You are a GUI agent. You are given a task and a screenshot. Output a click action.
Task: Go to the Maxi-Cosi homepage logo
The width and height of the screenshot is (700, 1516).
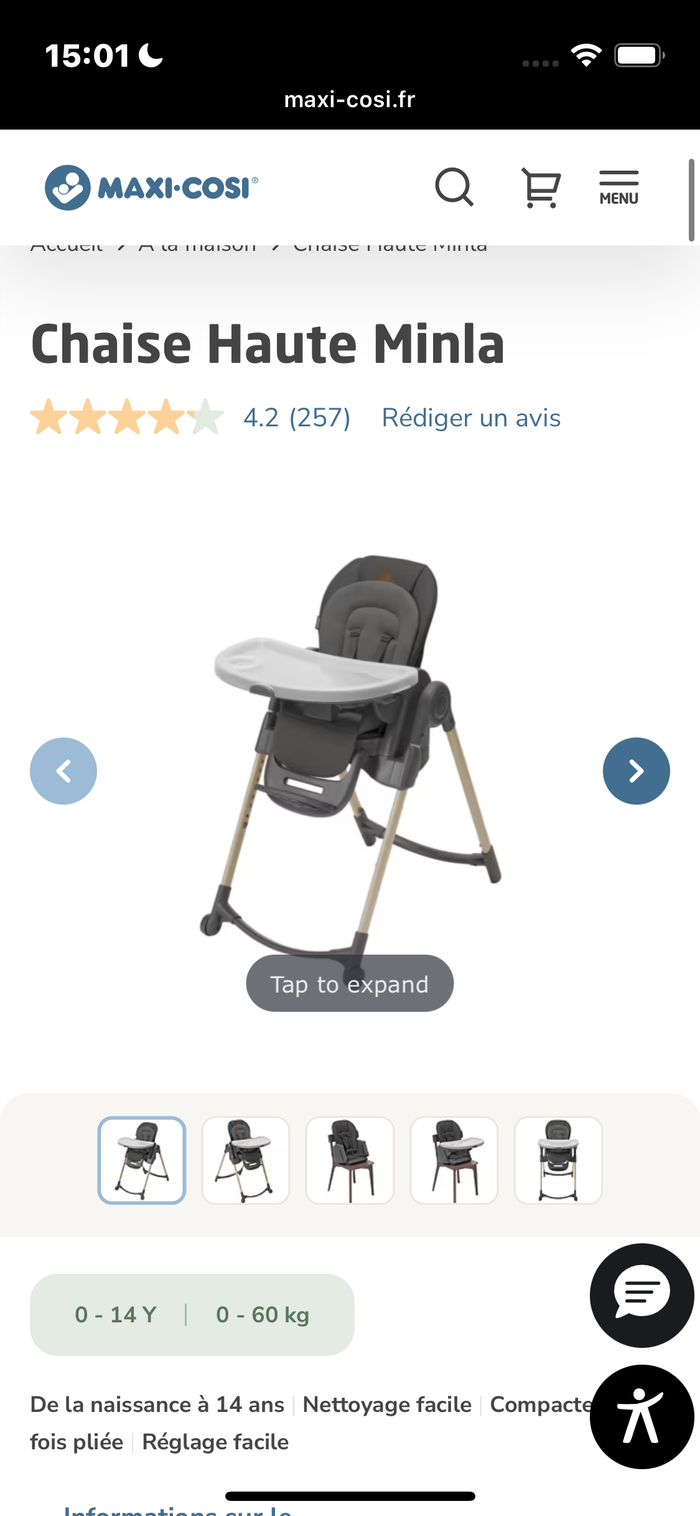152,187
